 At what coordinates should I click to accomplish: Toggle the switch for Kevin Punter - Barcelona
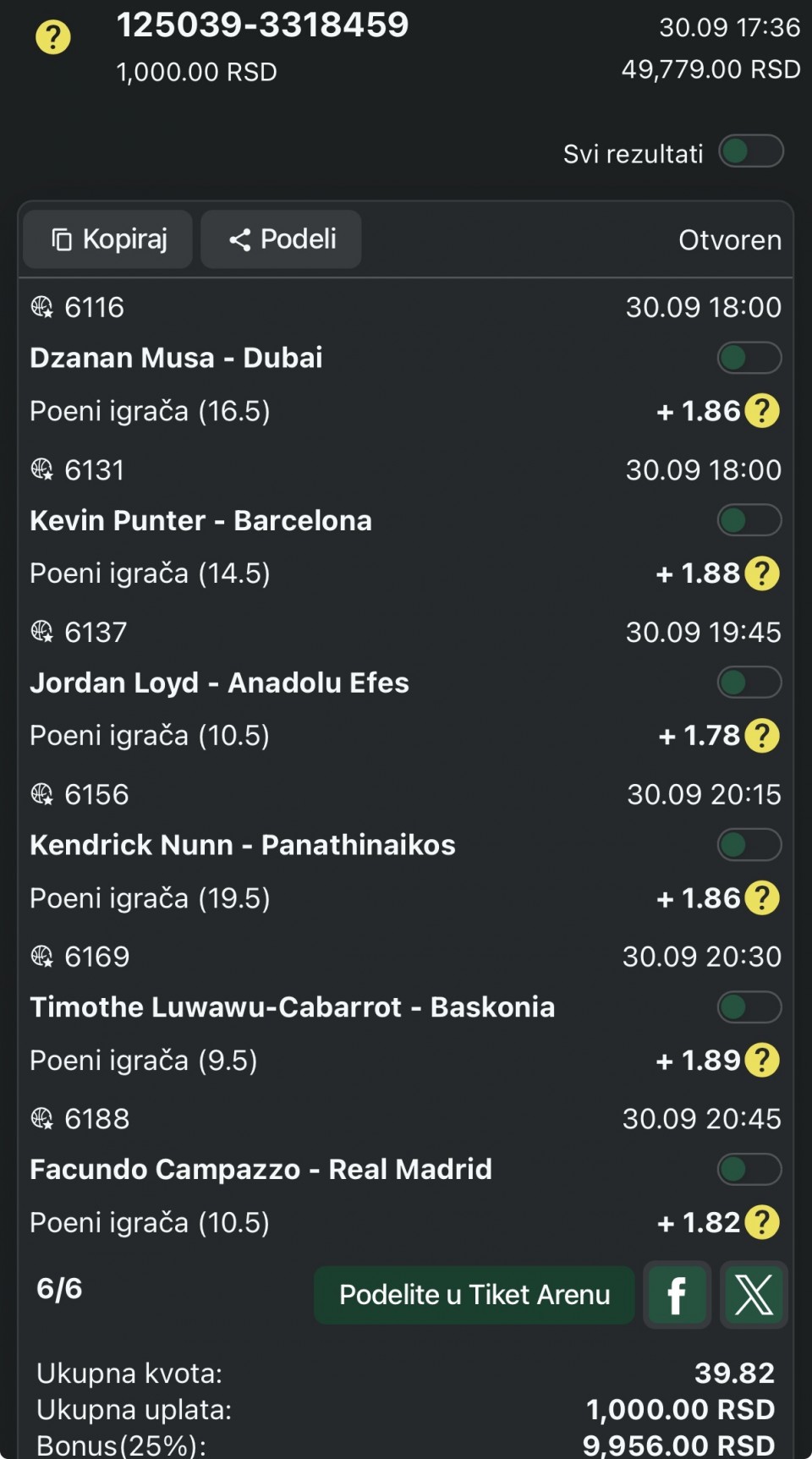click(749, 520)
